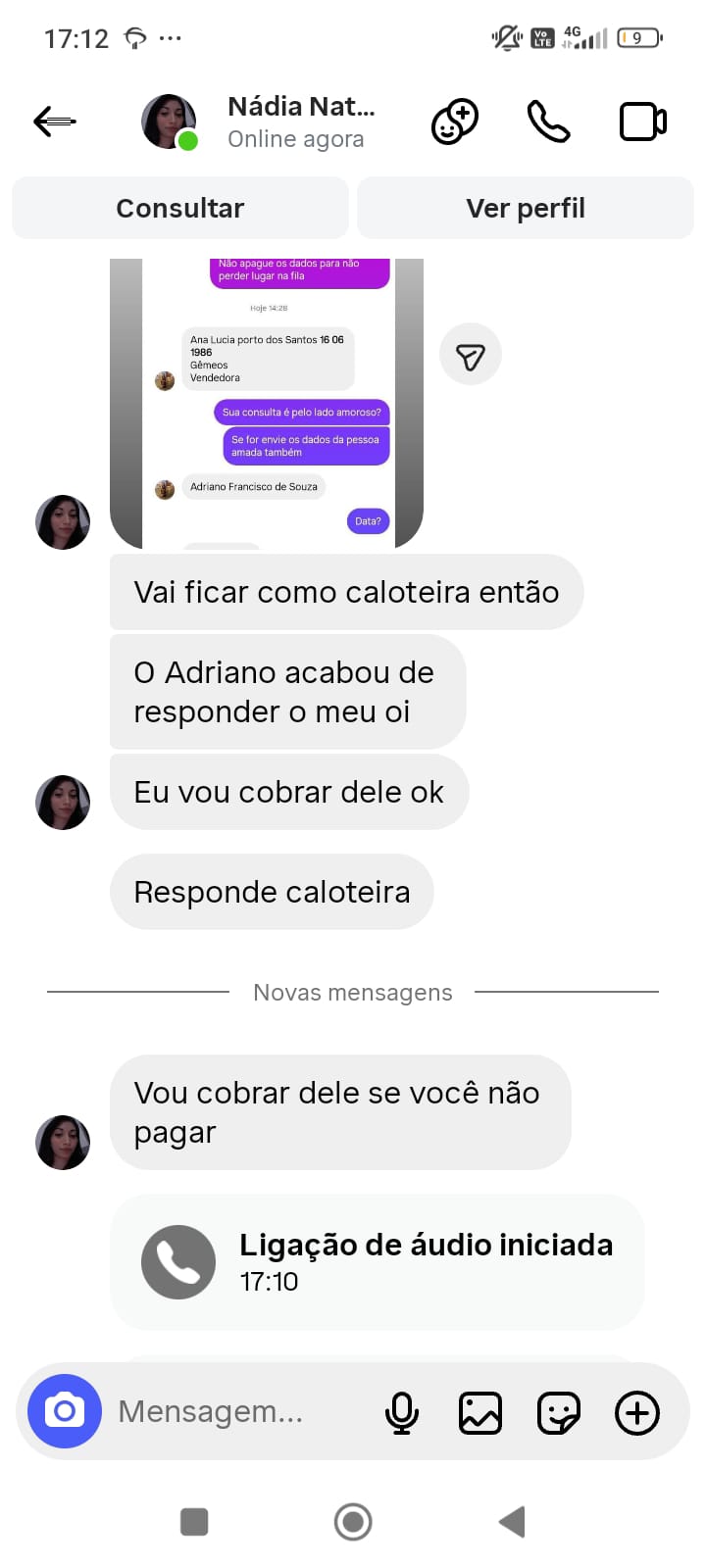Open Nádia Nat... profile from the chat header
The width and height of the screenshot is (706, 1568).
(x=300, y=122)
